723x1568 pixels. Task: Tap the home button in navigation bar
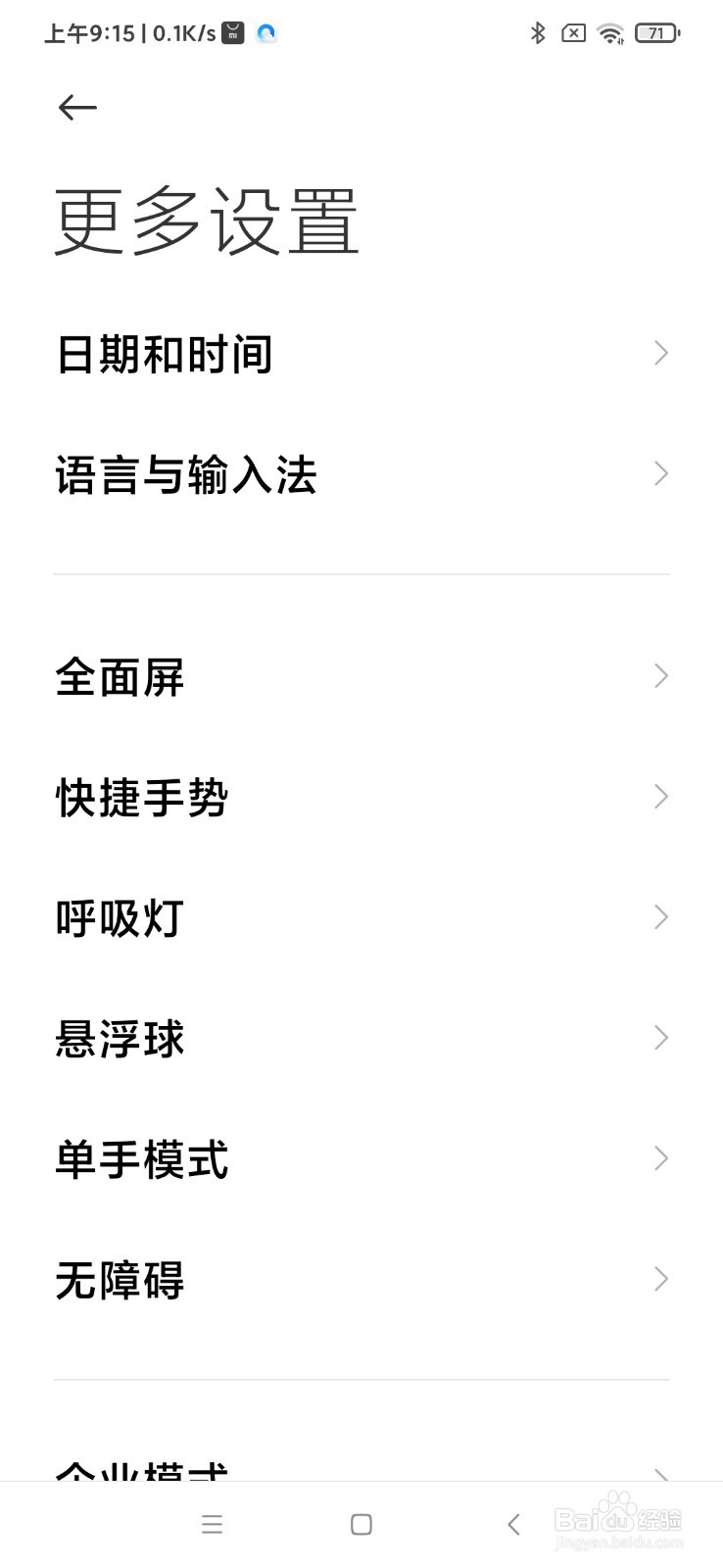pos(361,1524)
